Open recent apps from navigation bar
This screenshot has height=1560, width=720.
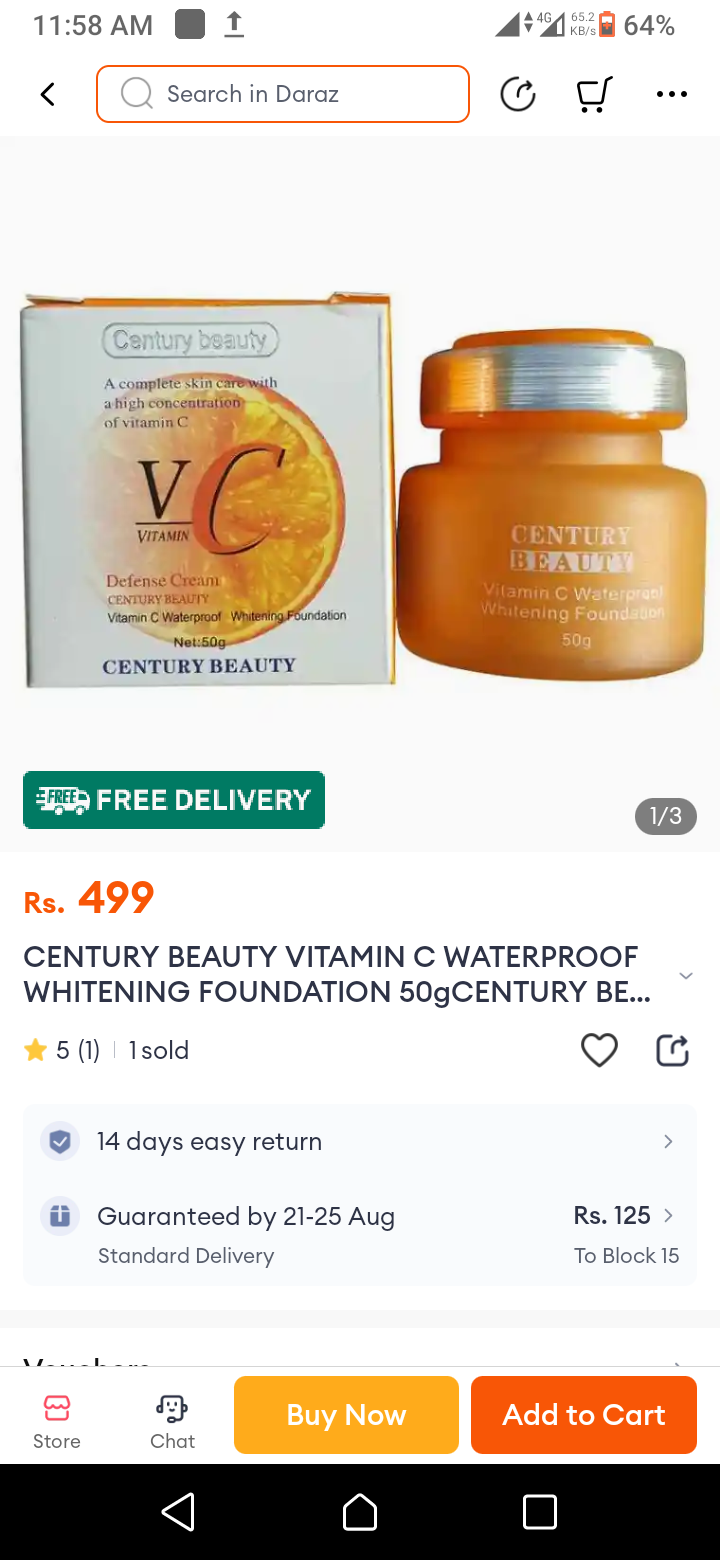click(x=540, y=1512)
